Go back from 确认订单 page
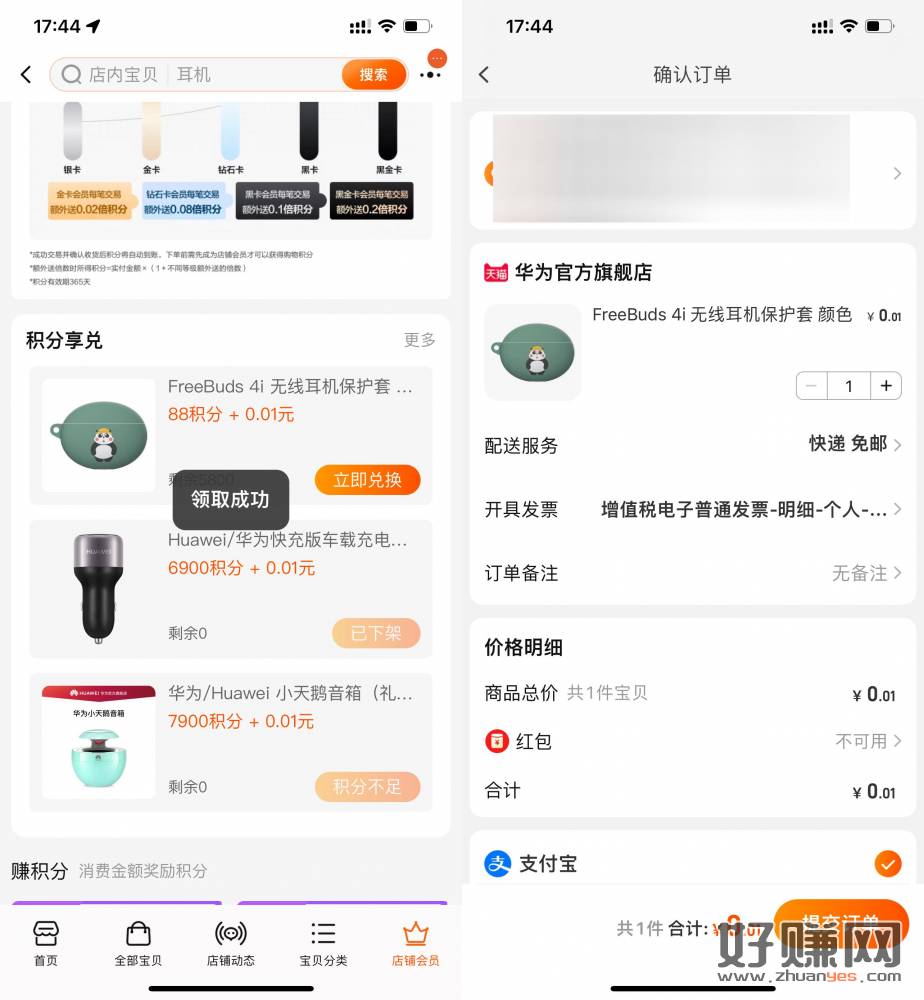This screenshot has height=1000, width=924. (x=485, y=75)
